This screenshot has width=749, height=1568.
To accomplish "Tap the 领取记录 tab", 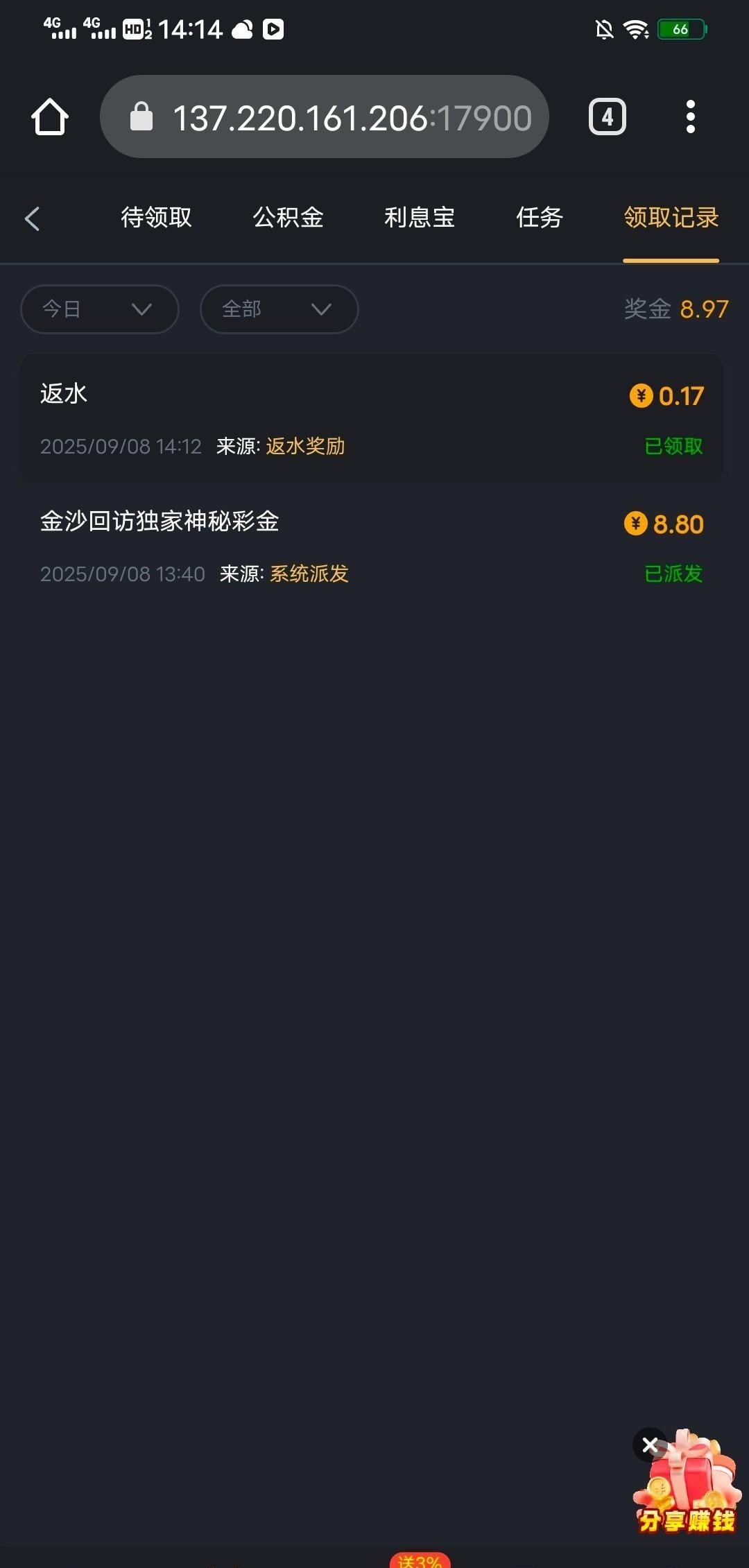I will click(671, 218).
